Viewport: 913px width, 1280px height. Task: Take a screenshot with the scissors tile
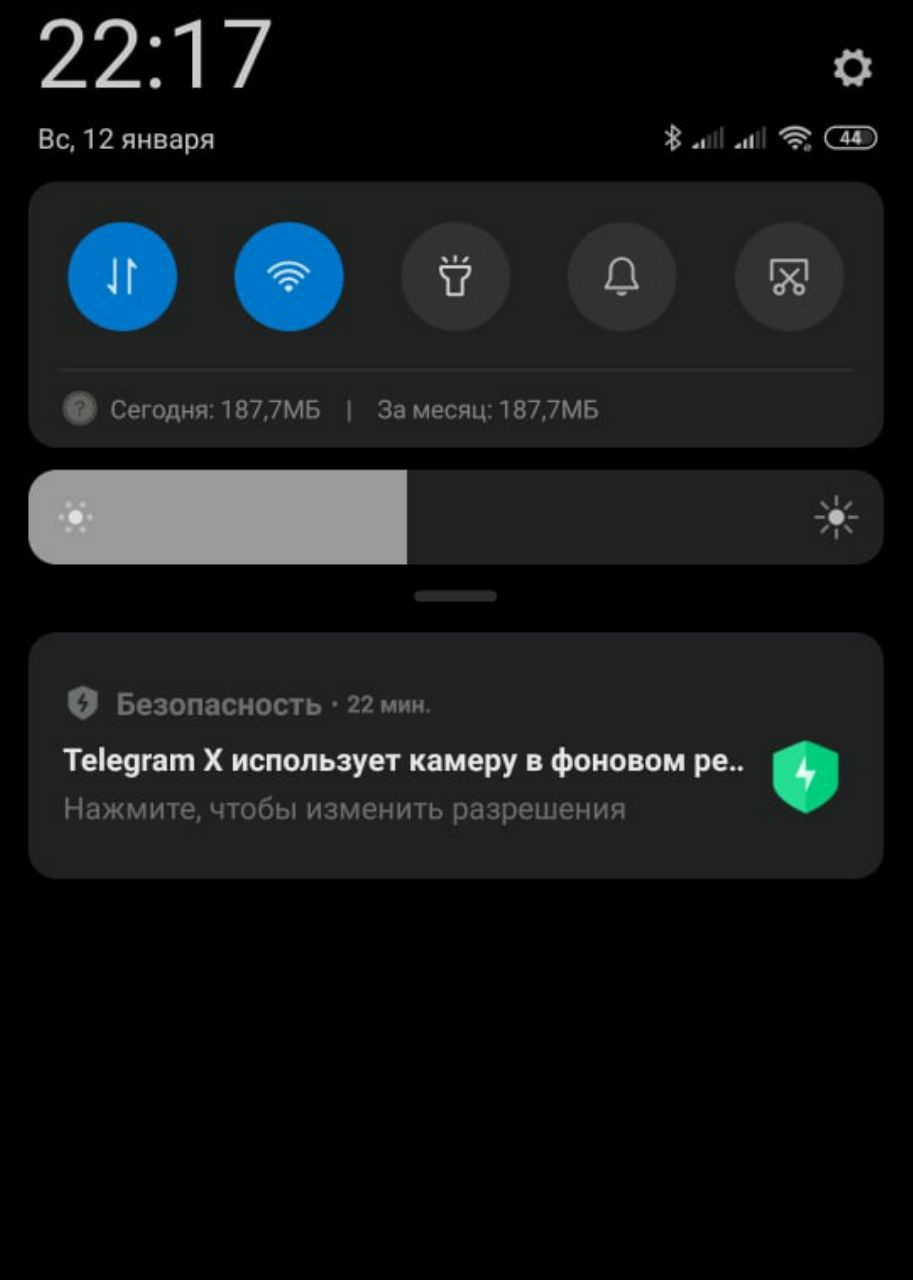(x=788, y=277)
